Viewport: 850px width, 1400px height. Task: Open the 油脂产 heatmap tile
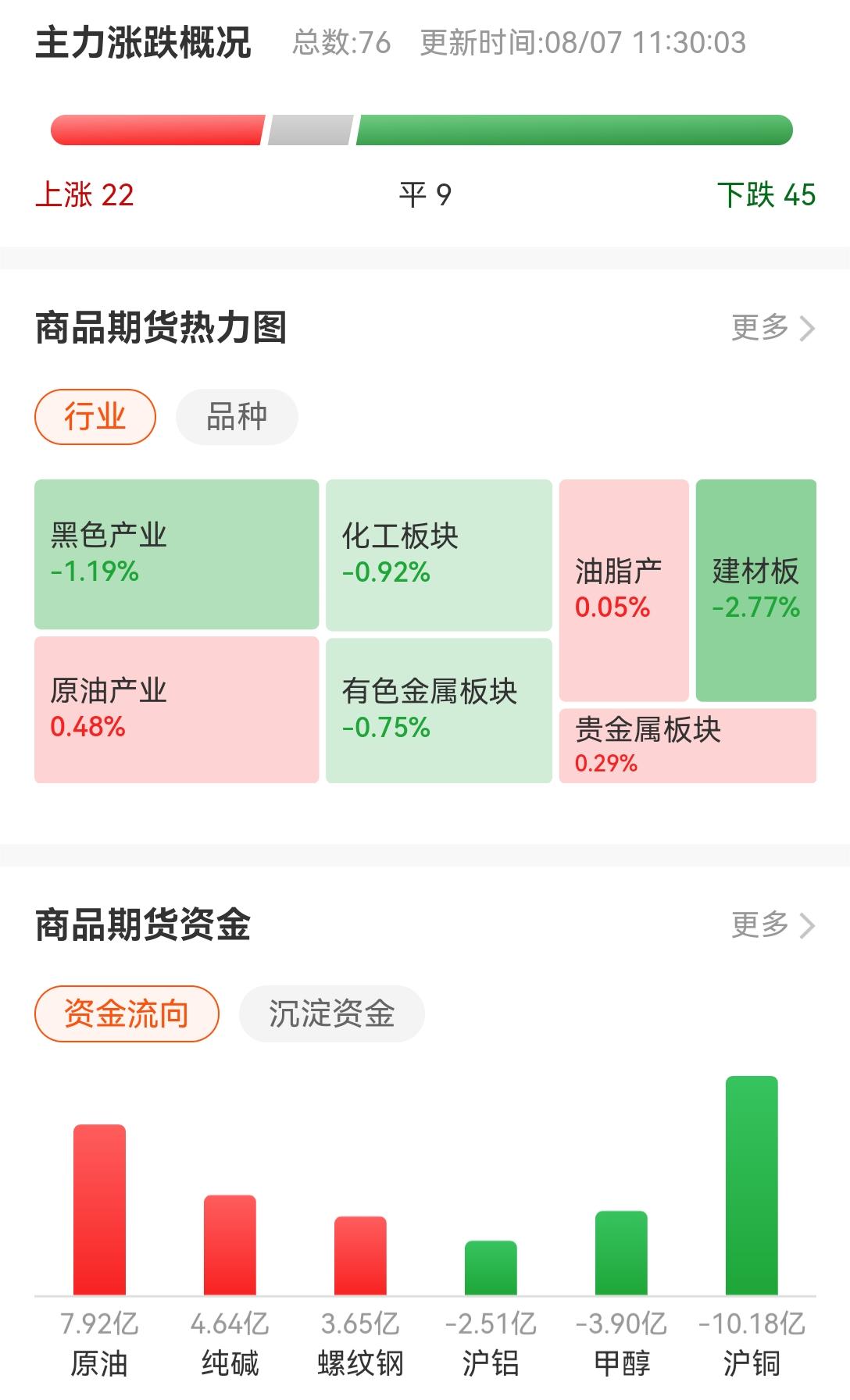623,590
